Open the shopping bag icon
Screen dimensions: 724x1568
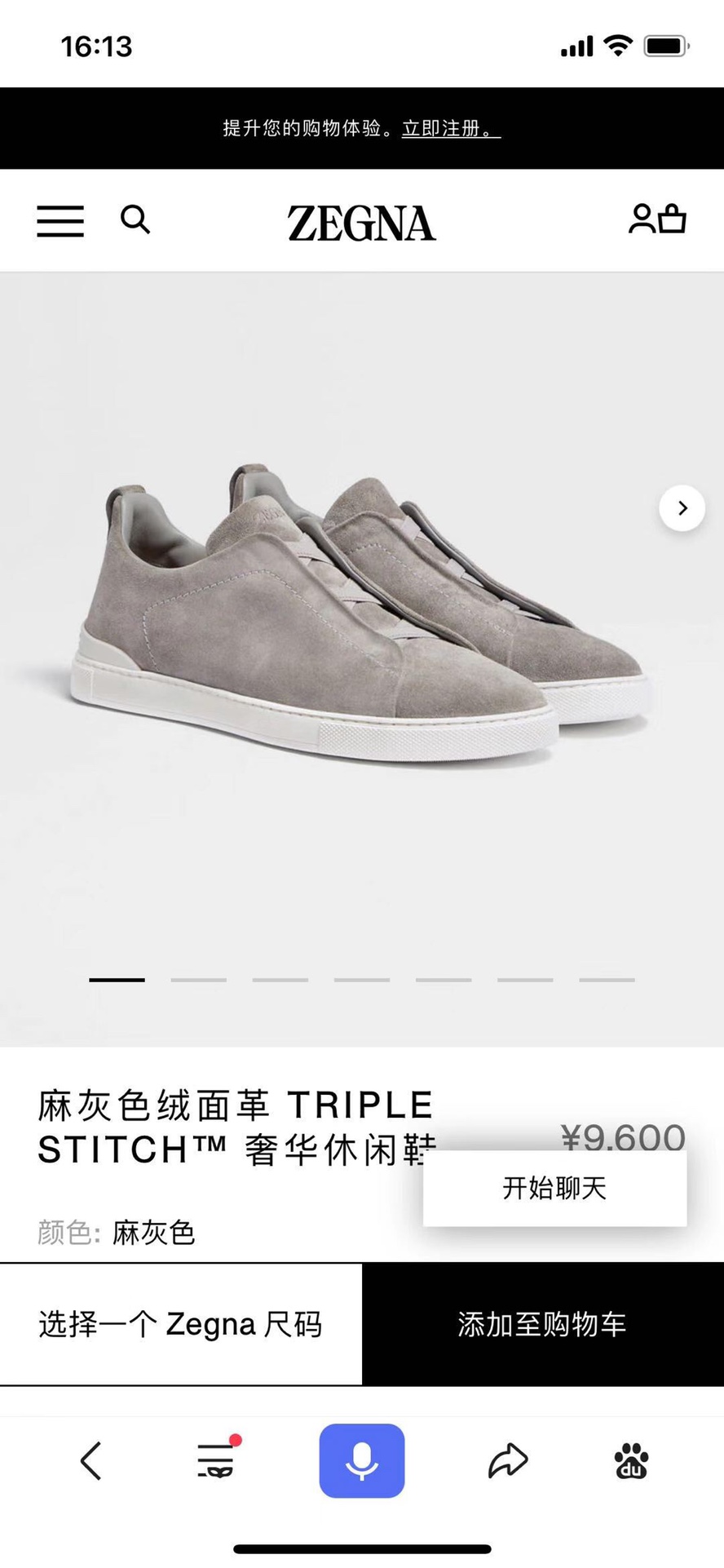673,219
